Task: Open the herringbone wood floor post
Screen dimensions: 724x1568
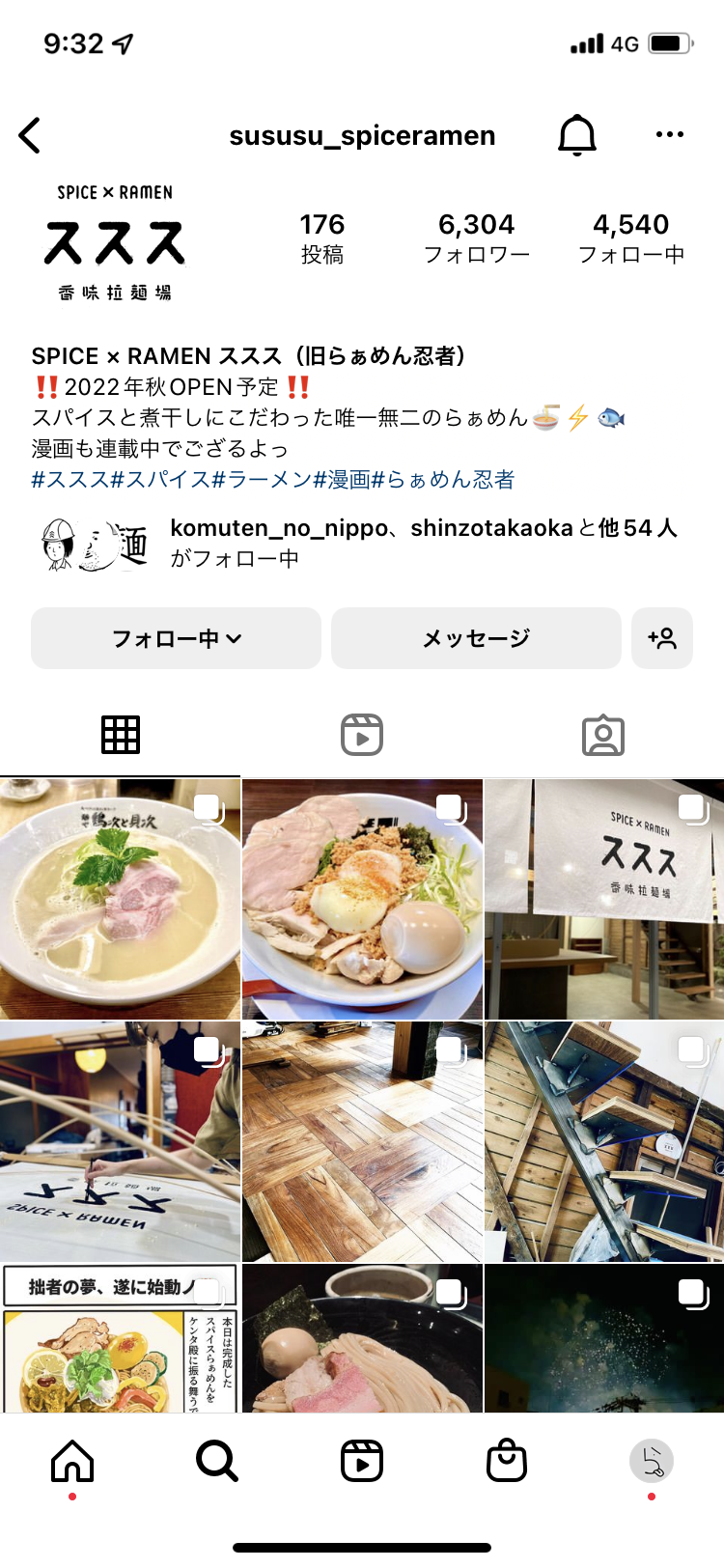Action: pyautogui.click(x=362, y=1141)
